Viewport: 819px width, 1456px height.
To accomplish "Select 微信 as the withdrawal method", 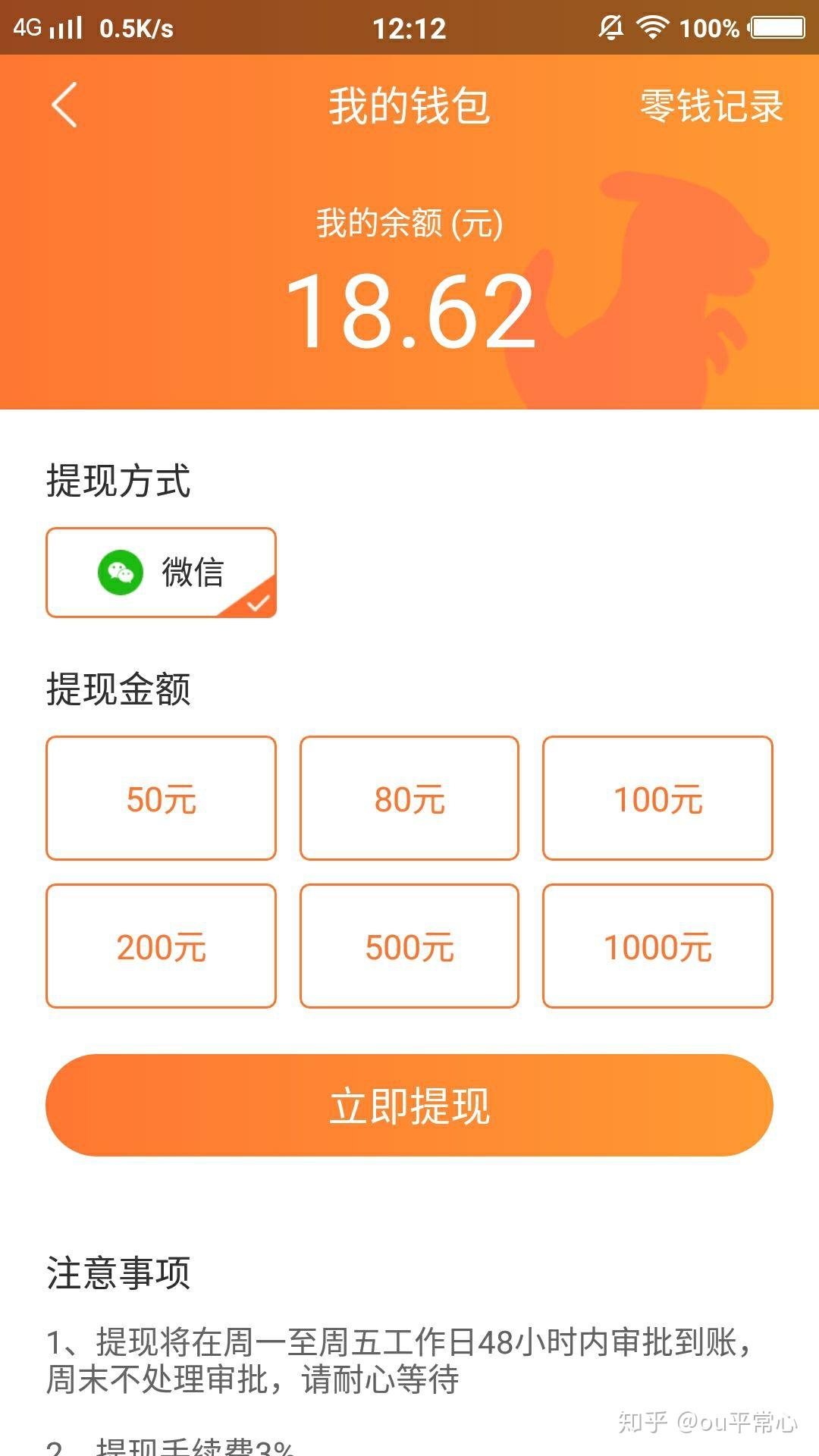I will click(161, 573).
